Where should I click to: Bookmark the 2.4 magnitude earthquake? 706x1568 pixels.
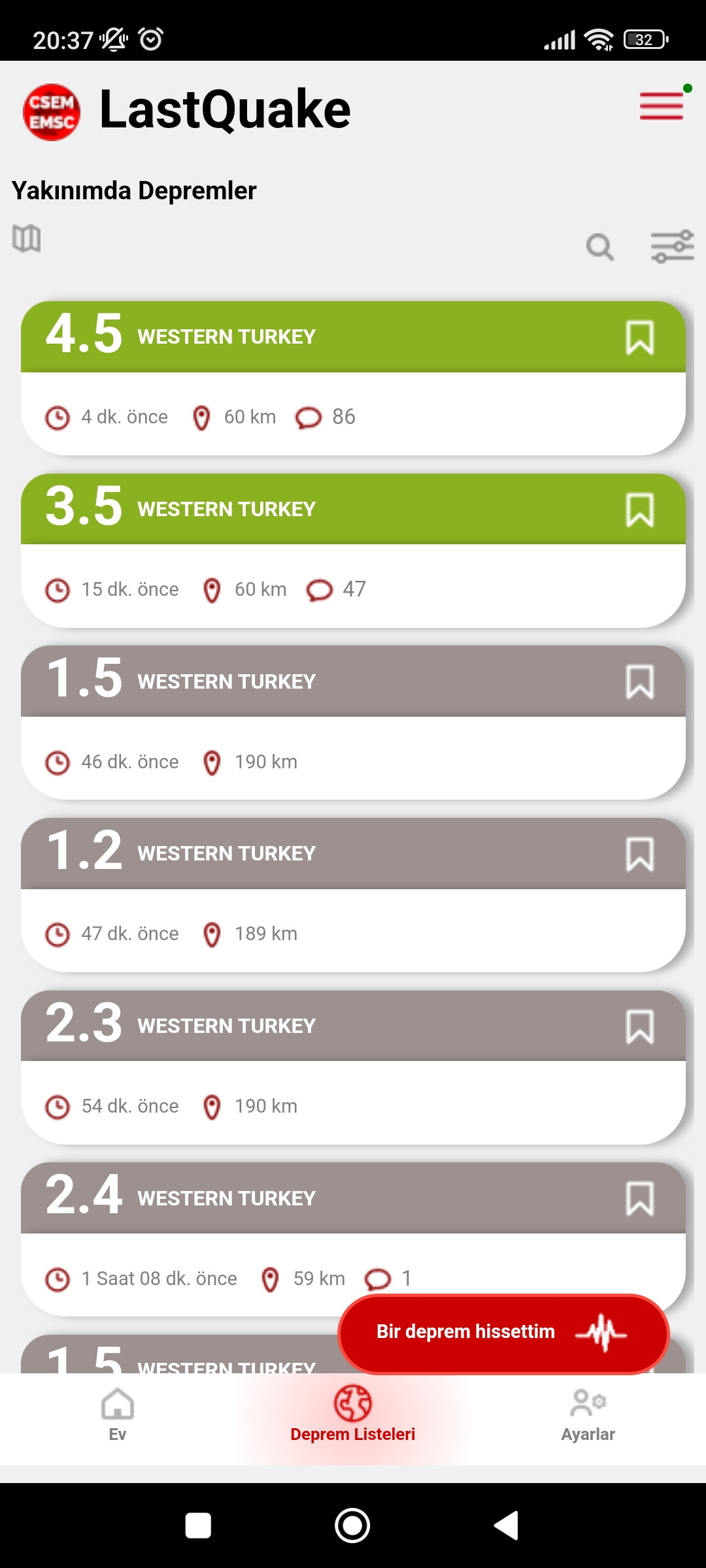tap(639, 1198)
